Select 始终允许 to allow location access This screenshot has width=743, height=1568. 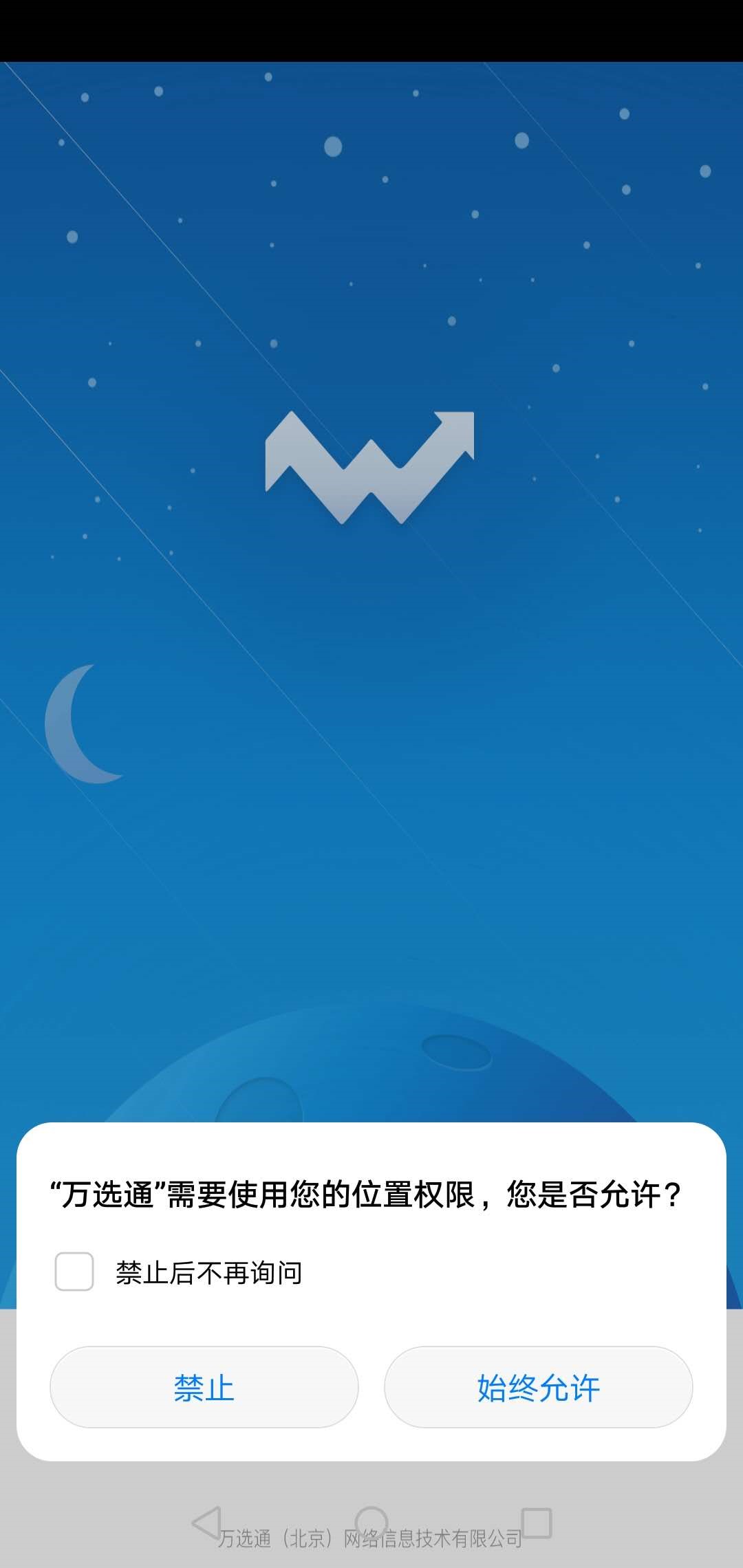coord(538,1387)
